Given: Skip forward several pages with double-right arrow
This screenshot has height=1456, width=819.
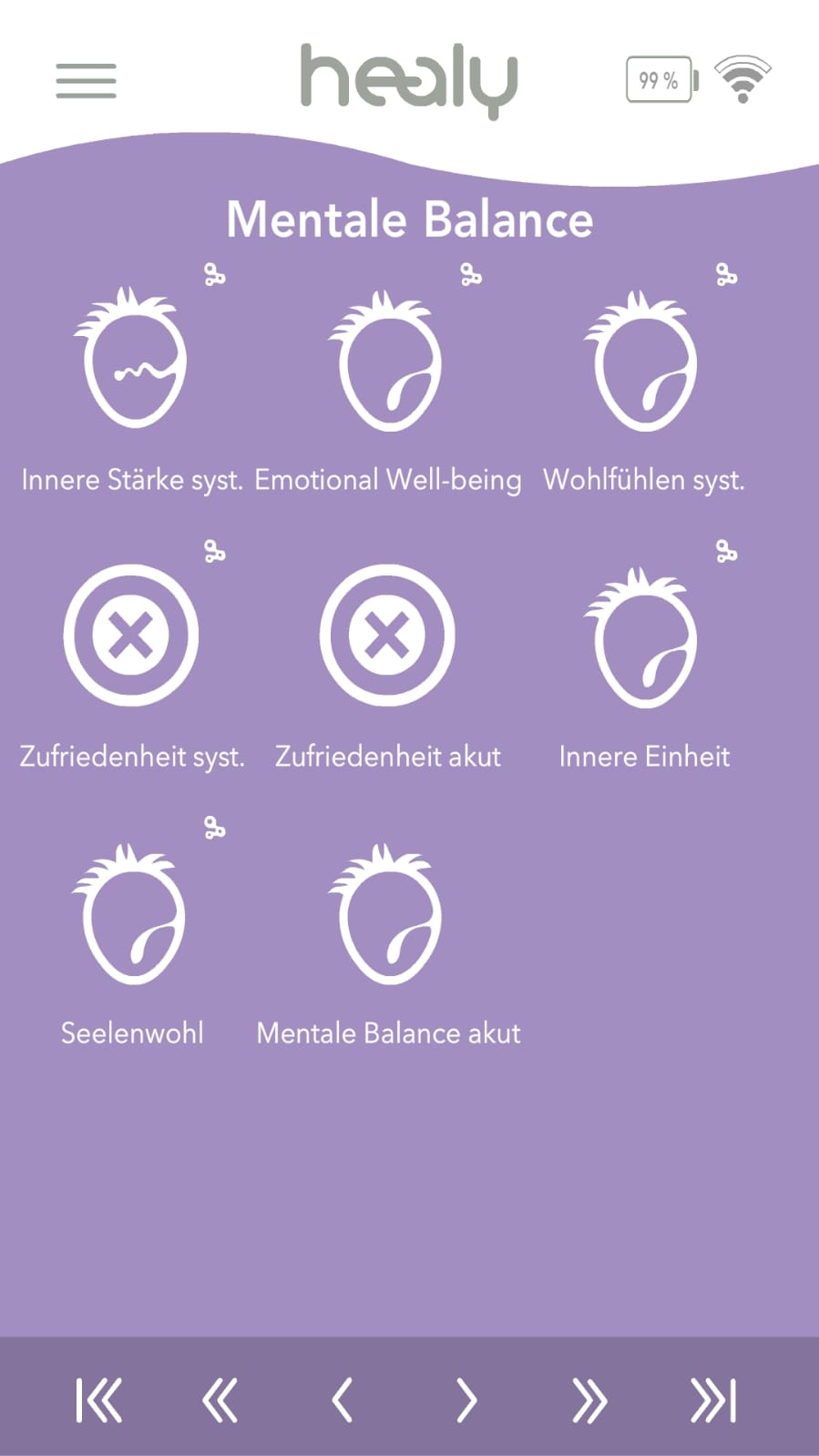Looking at the screenshot, I should tap(589, 1400).
